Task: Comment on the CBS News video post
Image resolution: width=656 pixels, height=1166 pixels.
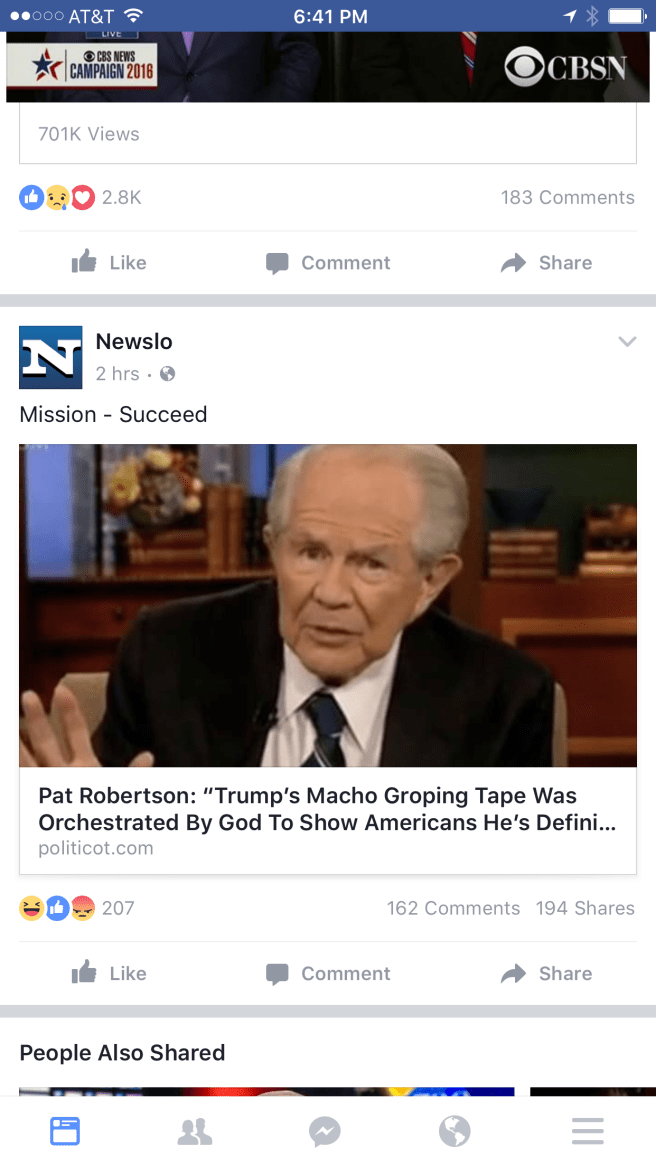Action: pos(328,263)
